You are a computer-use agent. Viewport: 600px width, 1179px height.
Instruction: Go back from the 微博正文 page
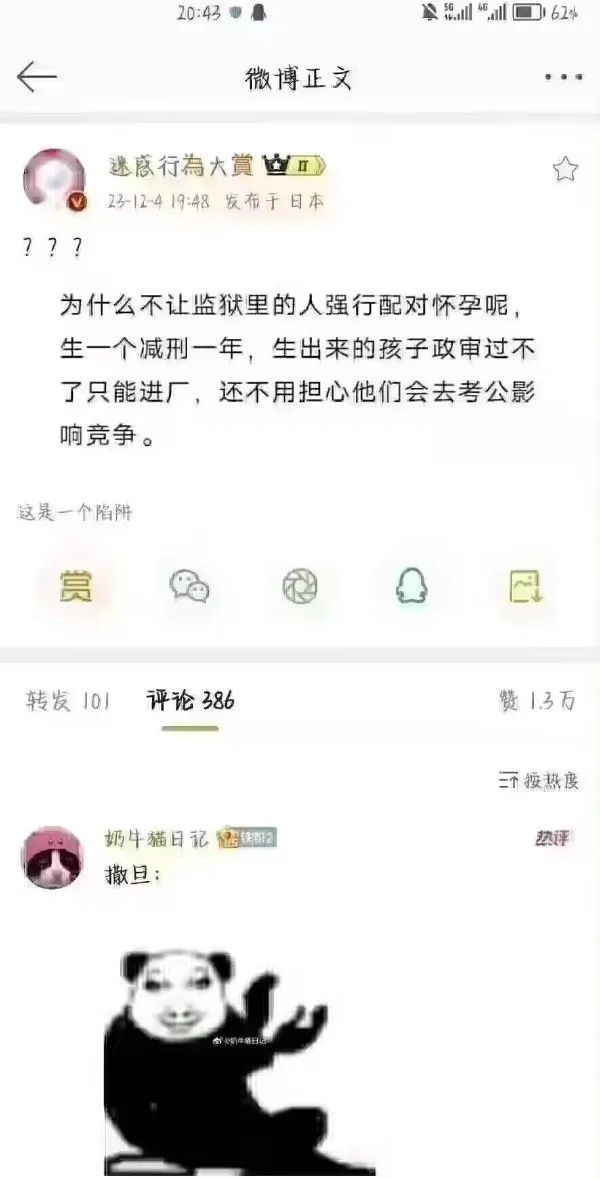[37, 77]
